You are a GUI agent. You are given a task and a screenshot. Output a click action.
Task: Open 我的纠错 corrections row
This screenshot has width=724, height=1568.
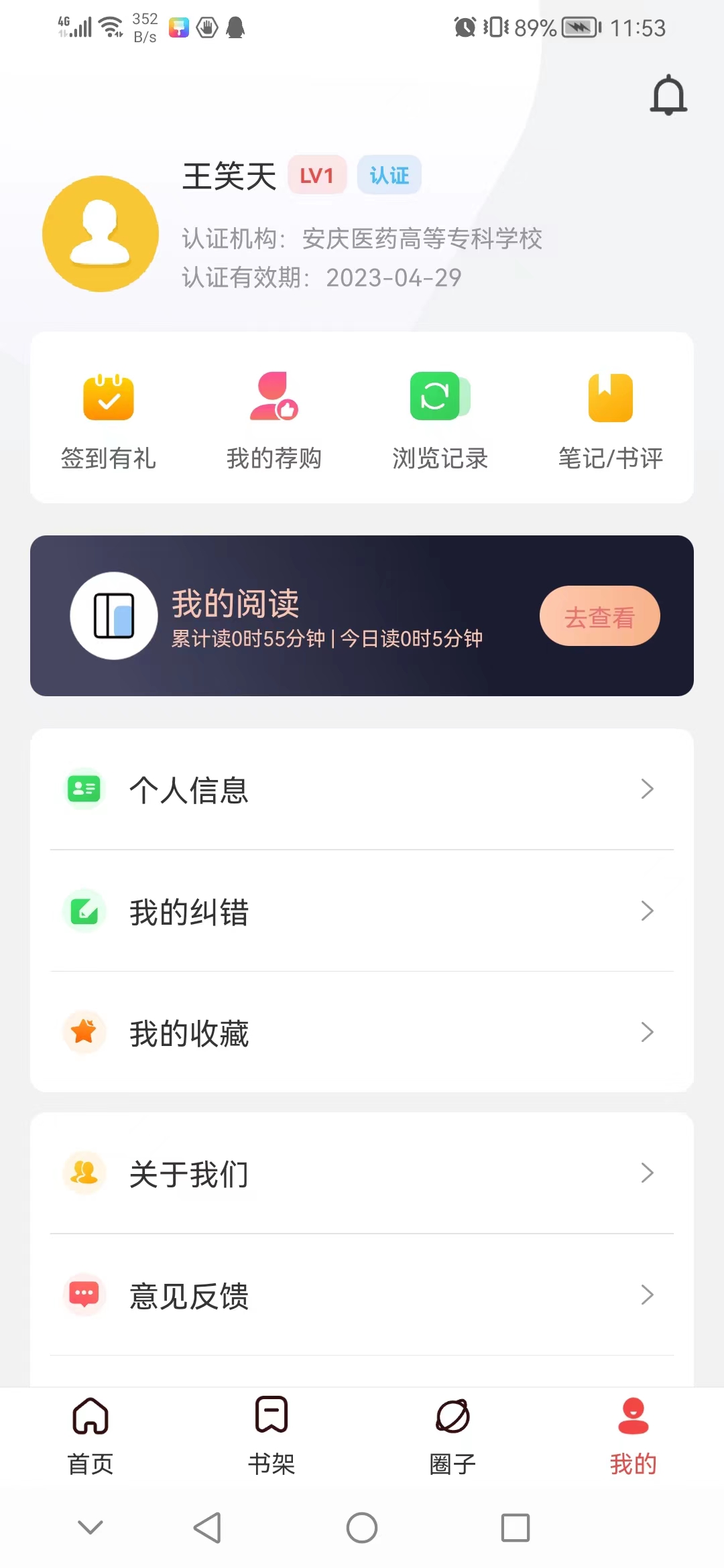(362, 911)
